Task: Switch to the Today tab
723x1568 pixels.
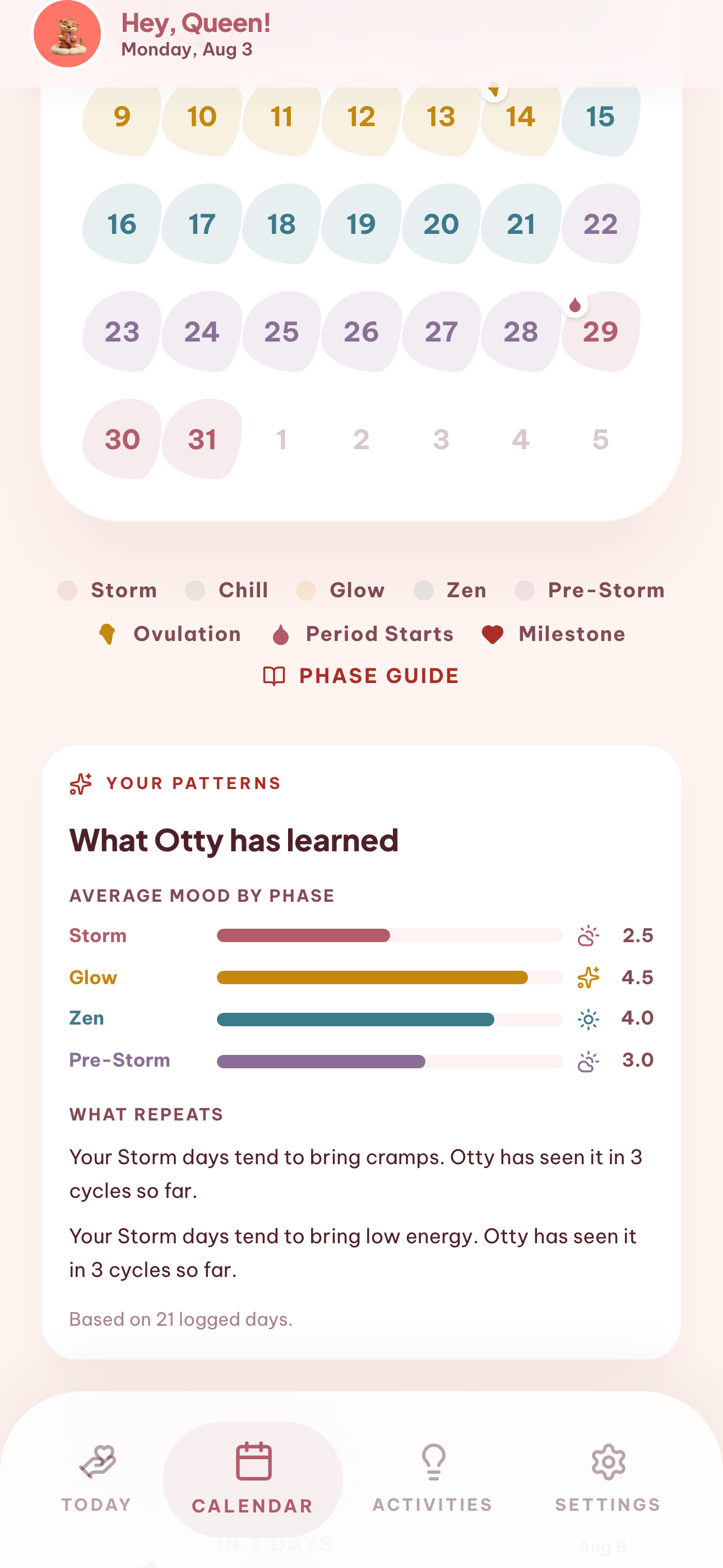Action: coord(97,1478)
